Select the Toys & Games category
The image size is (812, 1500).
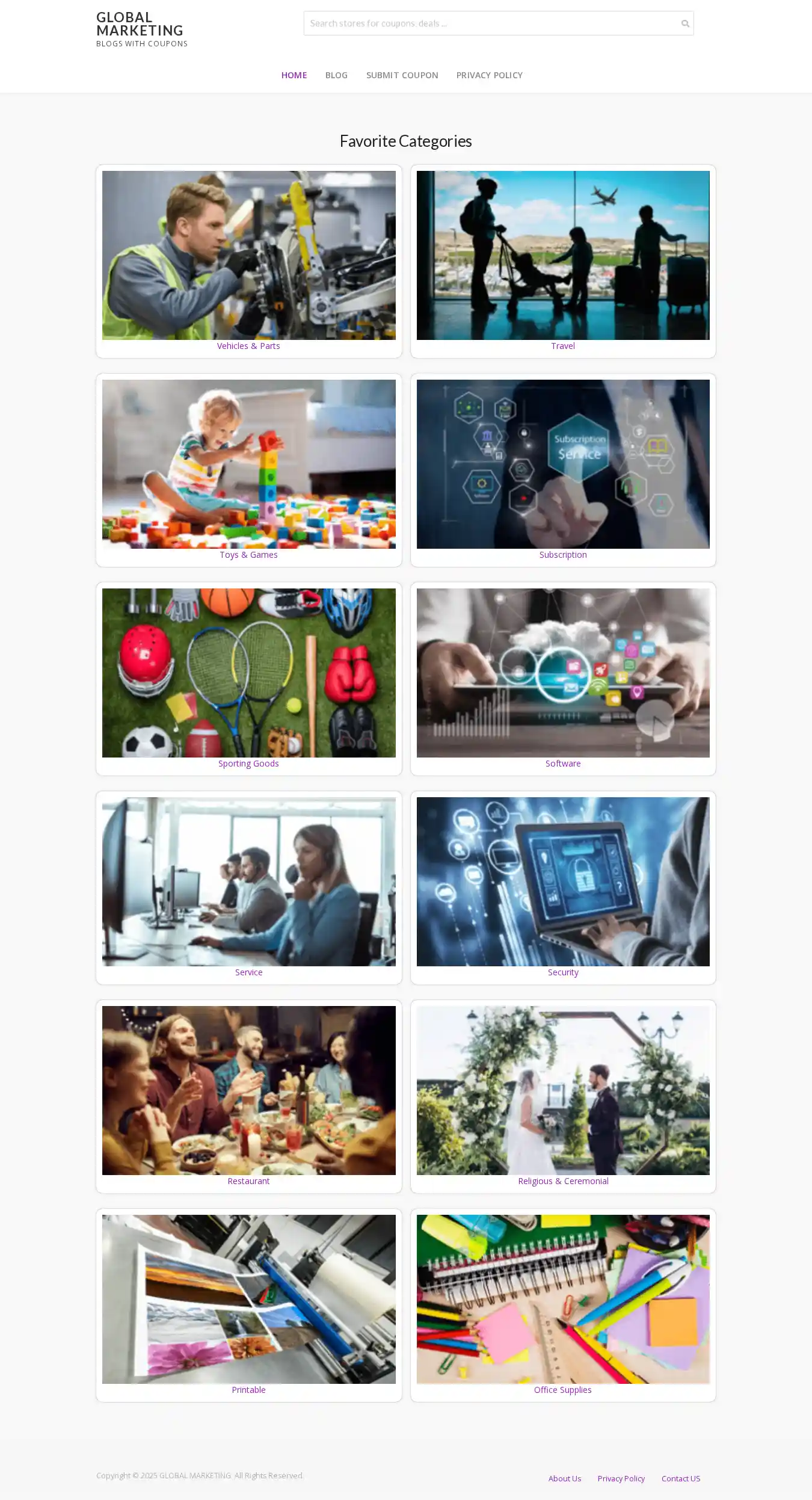click(248, 555)
